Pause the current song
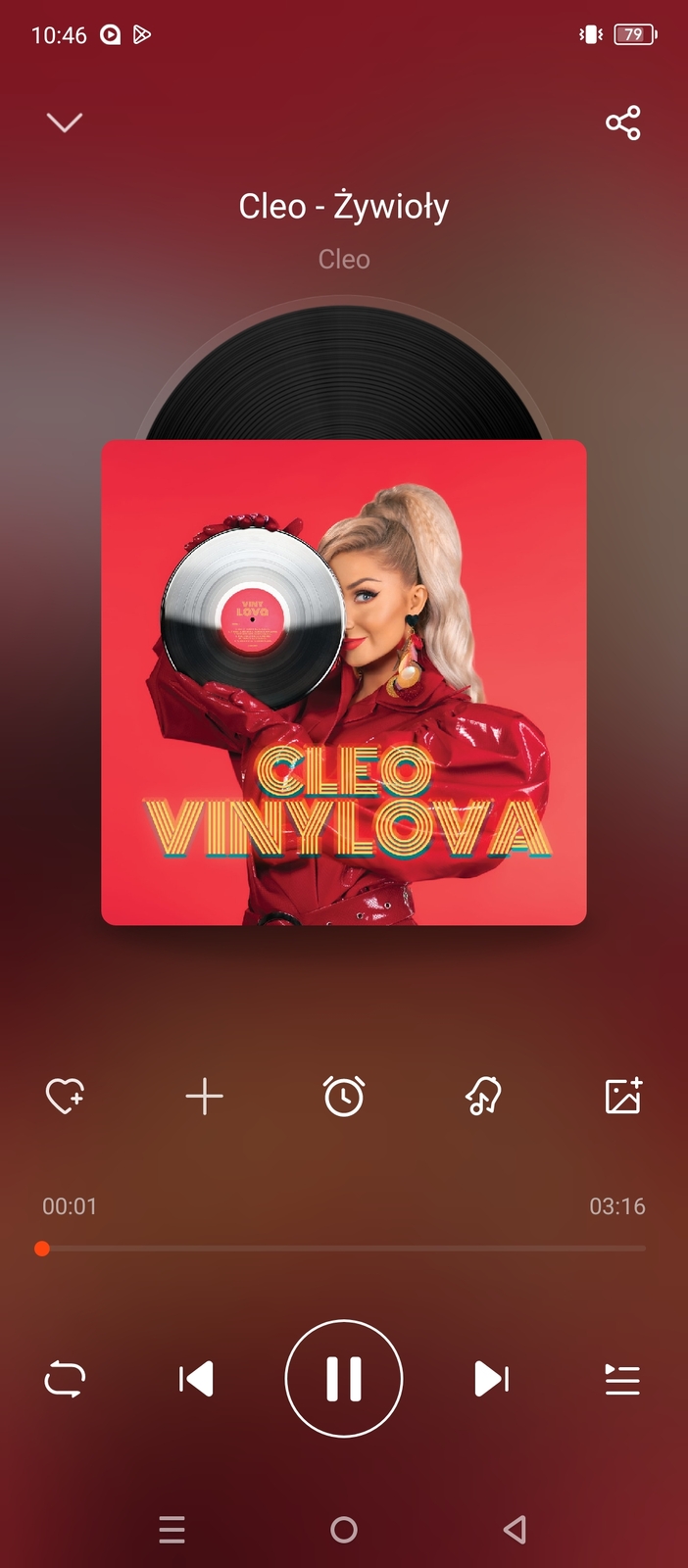The image size is (688, 1568). [x=344, y=1379]
